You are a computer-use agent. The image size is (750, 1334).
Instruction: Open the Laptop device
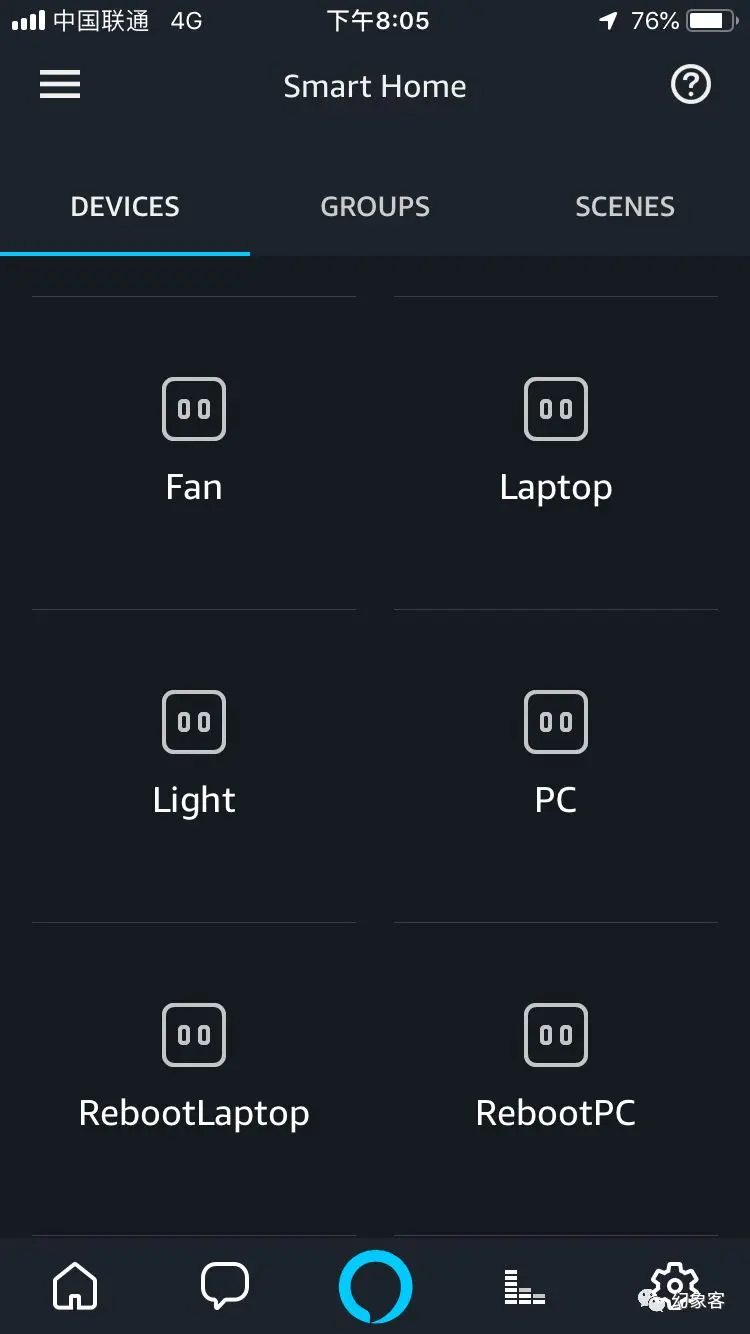click(x=556, y=440)
